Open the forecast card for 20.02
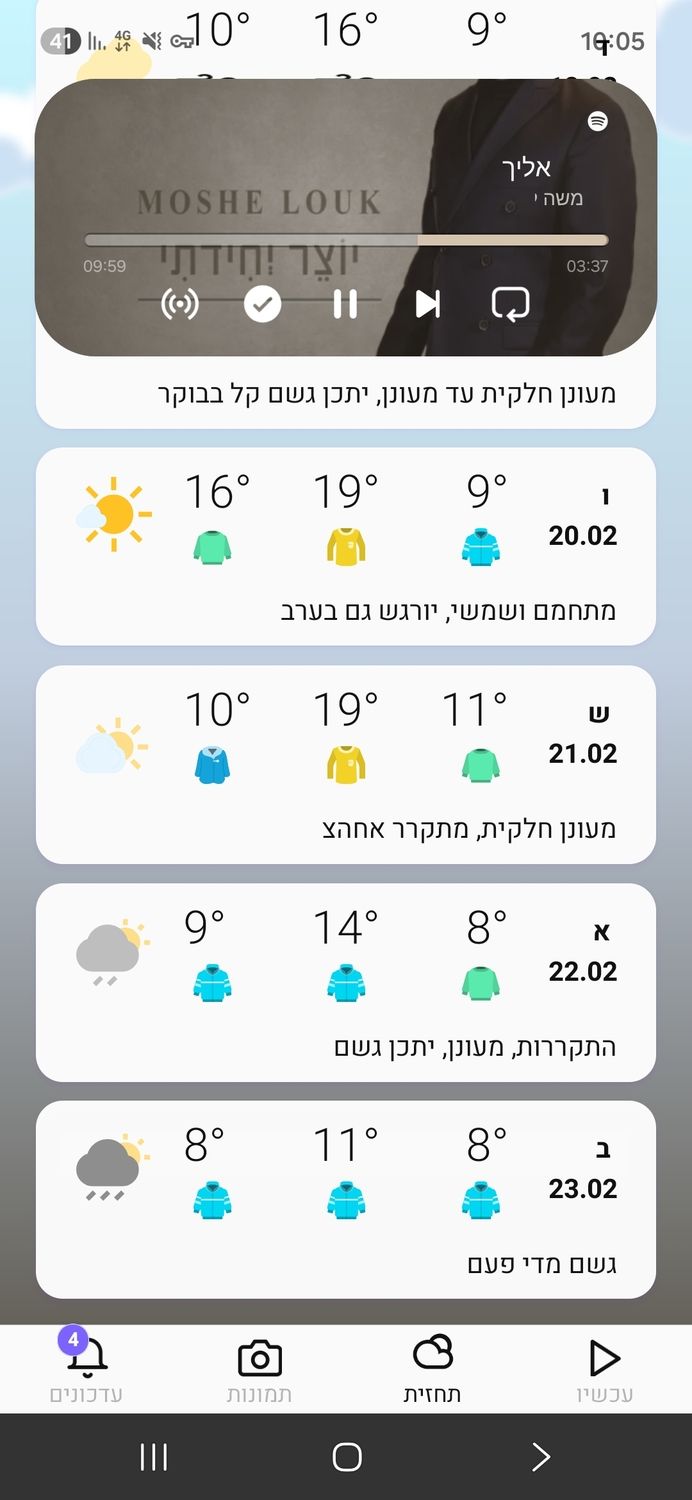This screenshot has width=692, height=1500. tap(346, 546)
